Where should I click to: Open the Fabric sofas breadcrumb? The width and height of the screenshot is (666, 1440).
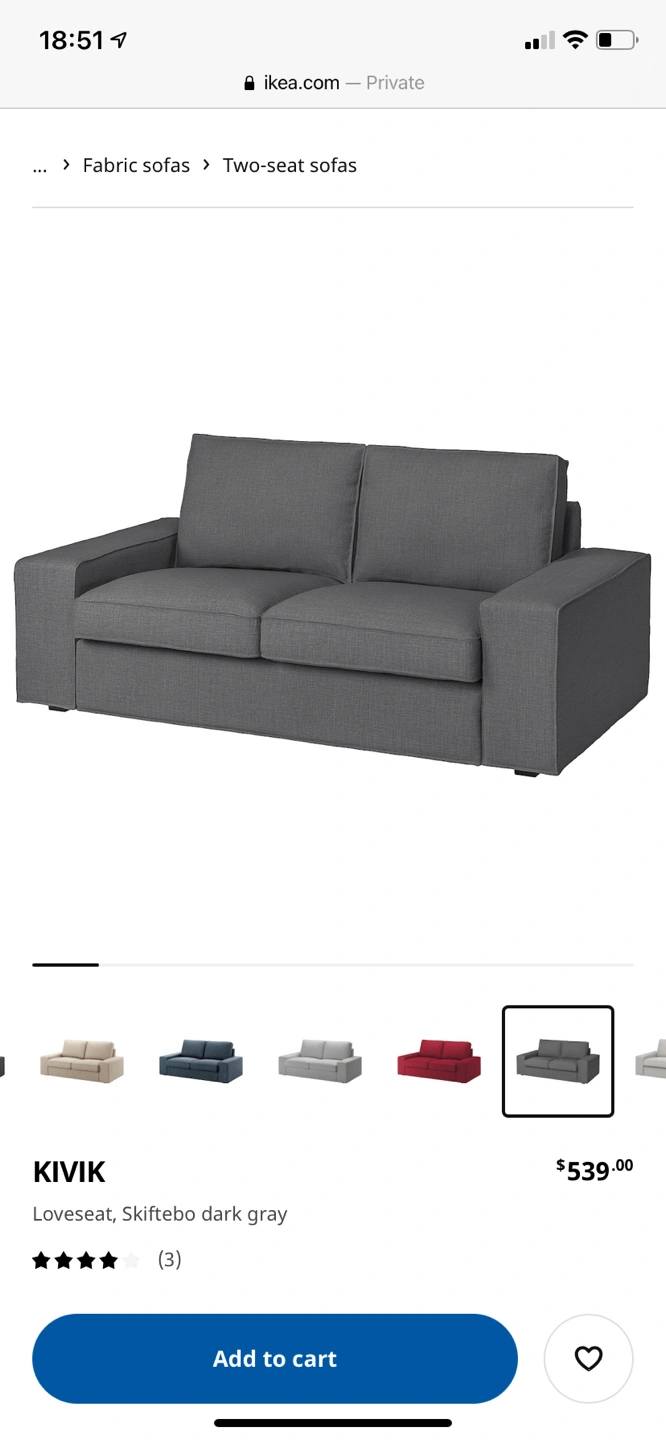136,165
